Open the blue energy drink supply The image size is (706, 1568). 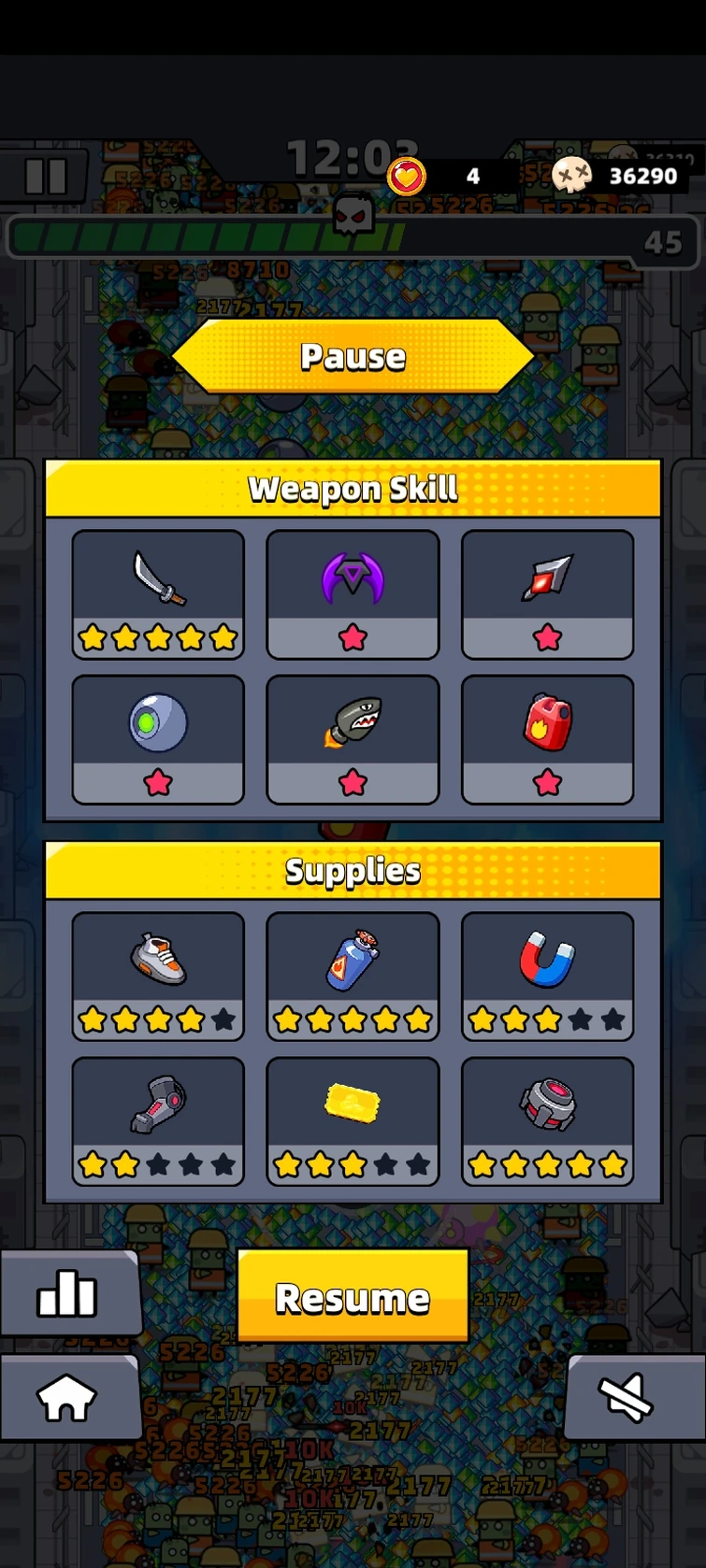click(353, 976)
